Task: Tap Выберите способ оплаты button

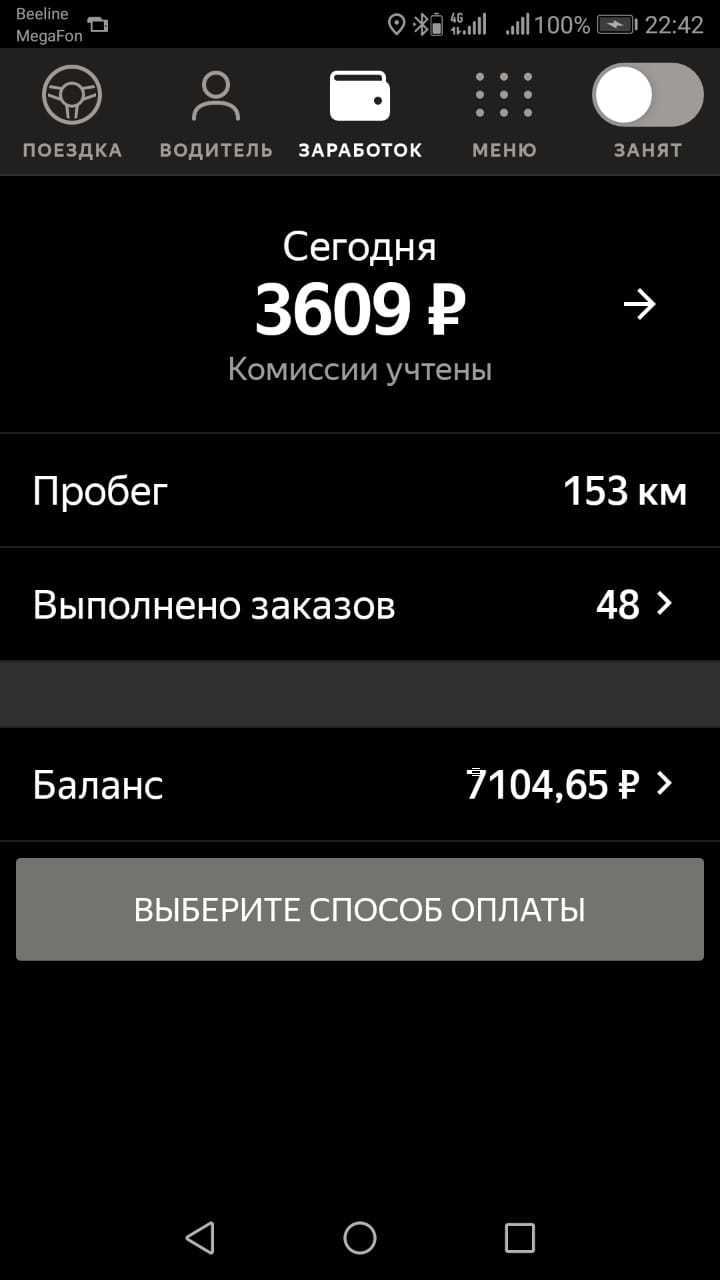Action: 360,909
